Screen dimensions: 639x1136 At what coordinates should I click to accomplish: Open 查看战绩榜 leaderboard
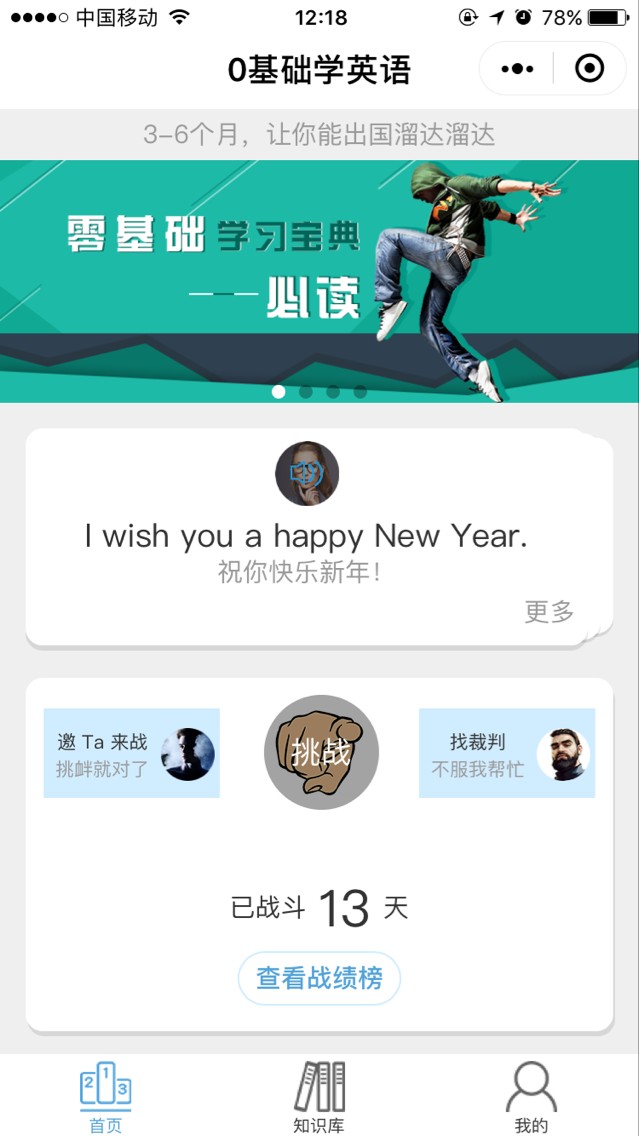(320, 978)
